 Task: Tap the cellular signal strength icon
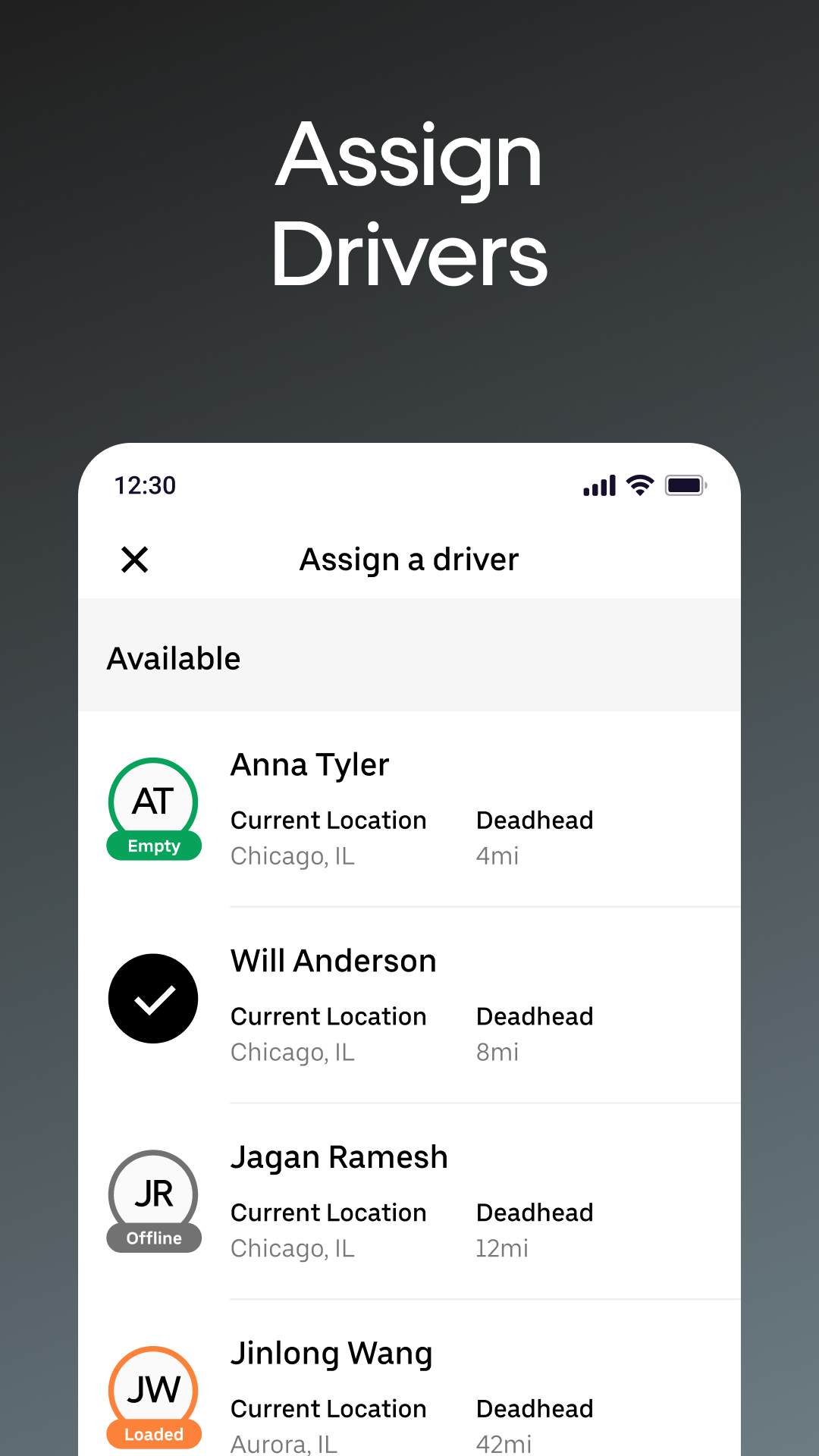pos(599,485)
